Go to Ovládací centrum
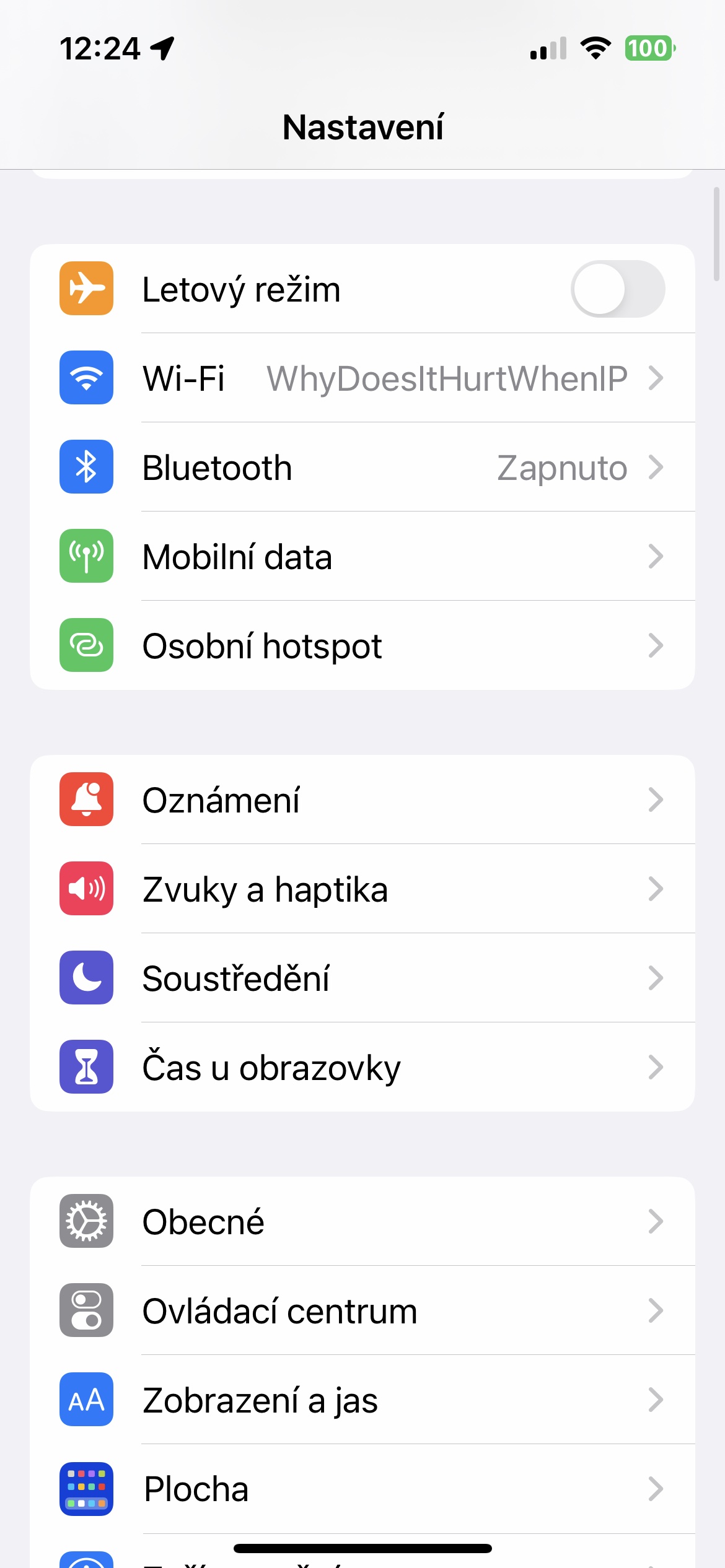This screenshot has width=725, height=1568. [x=362, y=1310]
